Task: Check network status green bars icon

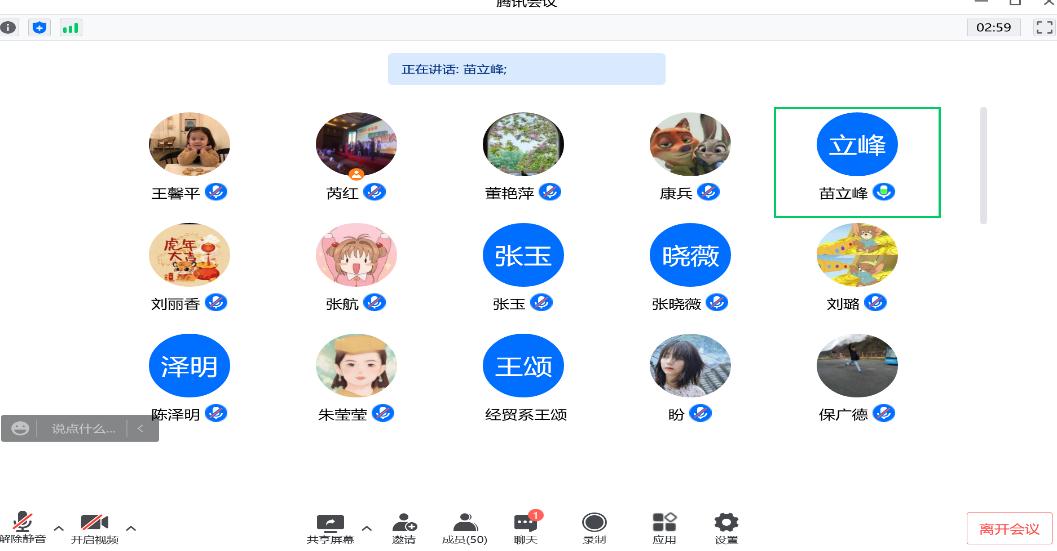Action: 70,28
